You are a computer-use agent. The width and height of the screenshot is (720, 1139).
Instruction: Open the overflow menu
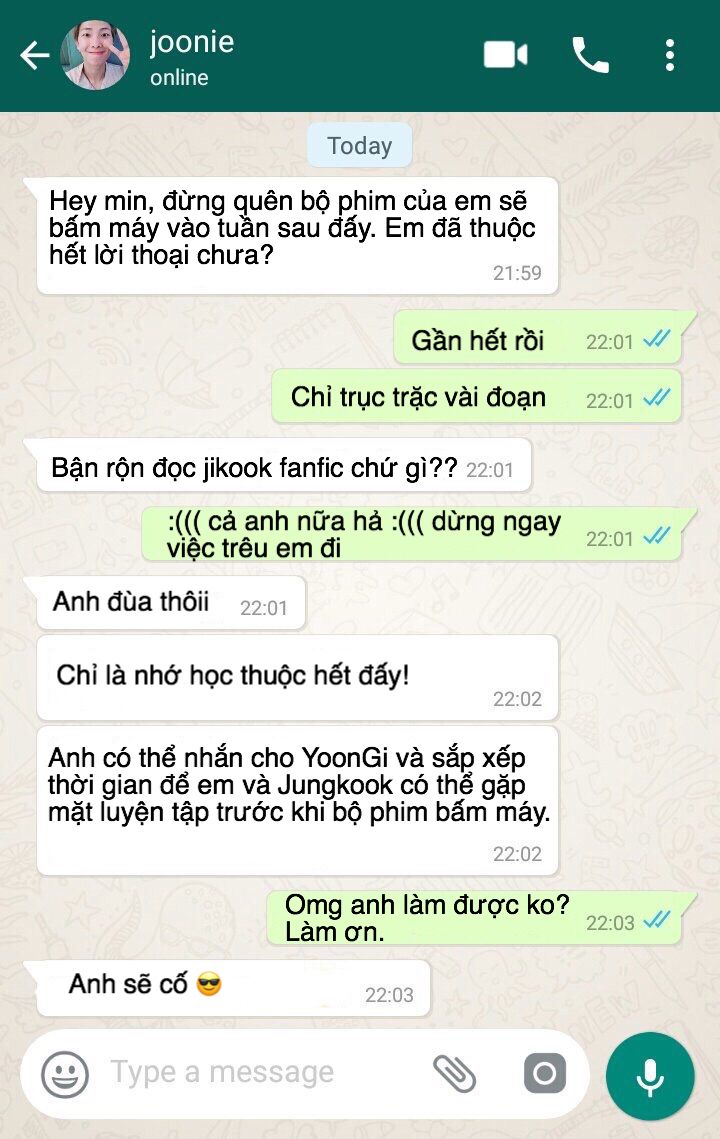pyautogui.click(x=669, y=55)
